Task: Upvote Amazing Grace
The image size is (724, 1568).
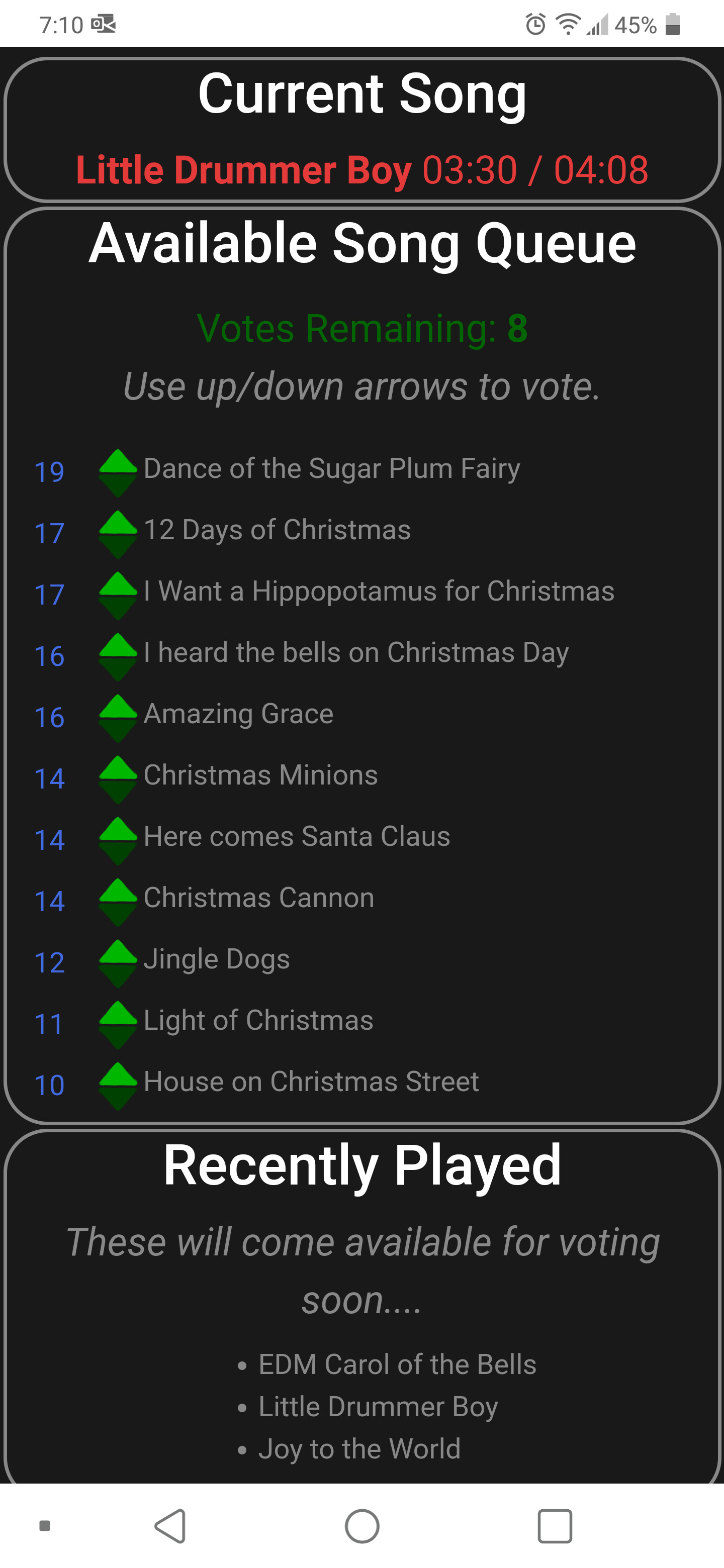Action: tap(118, 705)
